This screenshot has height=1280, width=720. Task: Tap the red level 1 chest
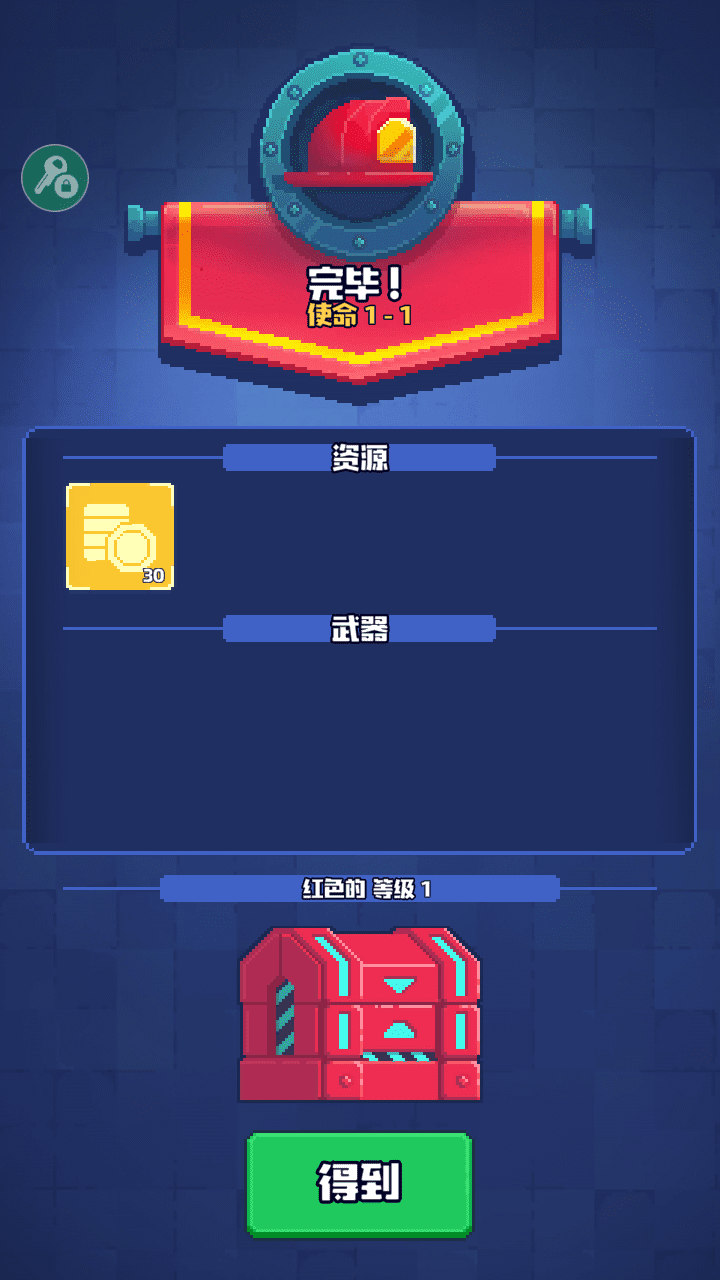point(359,1015)
